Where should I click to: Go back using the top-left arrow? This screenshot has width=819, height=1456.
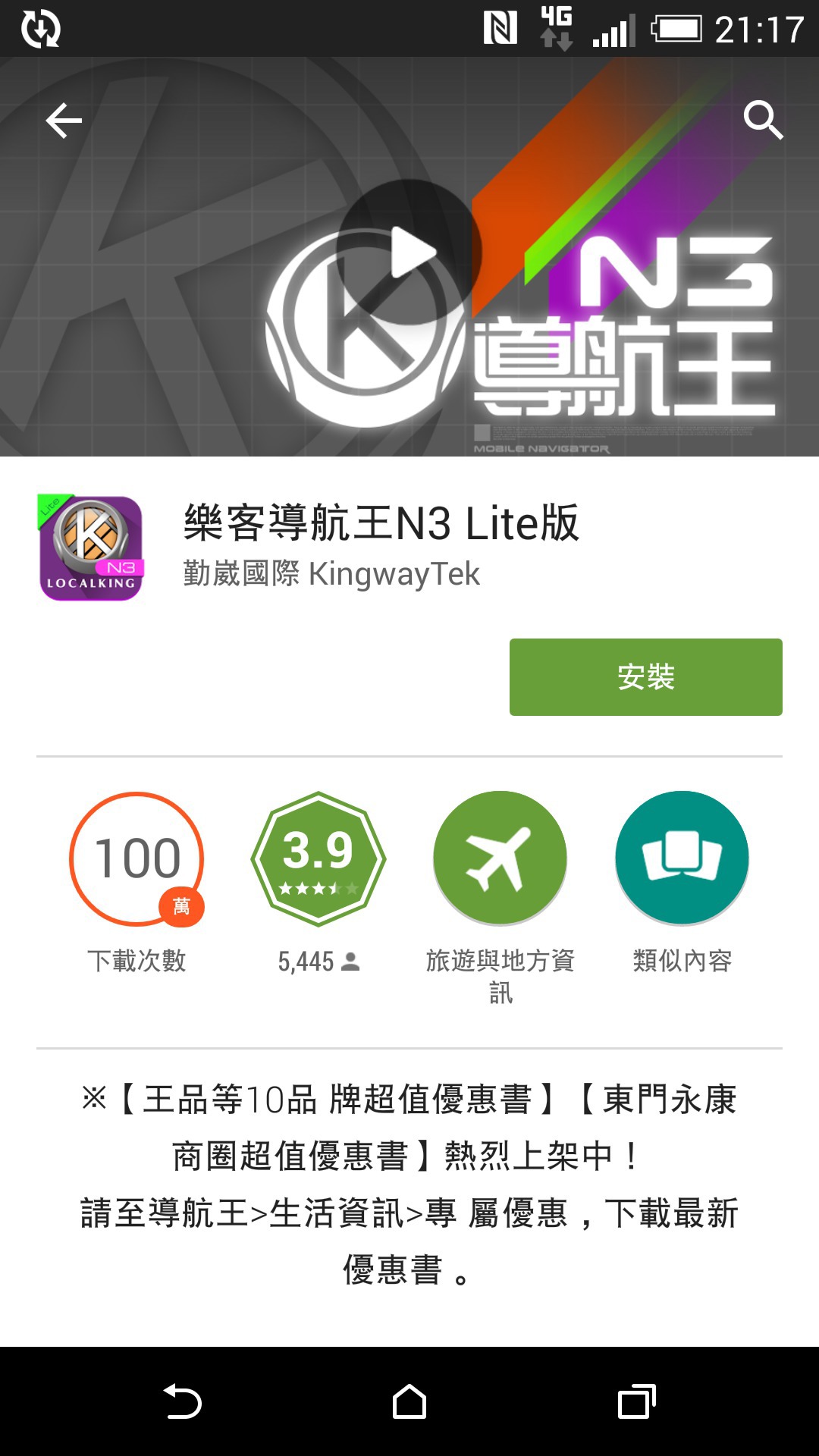pos(64,121)
